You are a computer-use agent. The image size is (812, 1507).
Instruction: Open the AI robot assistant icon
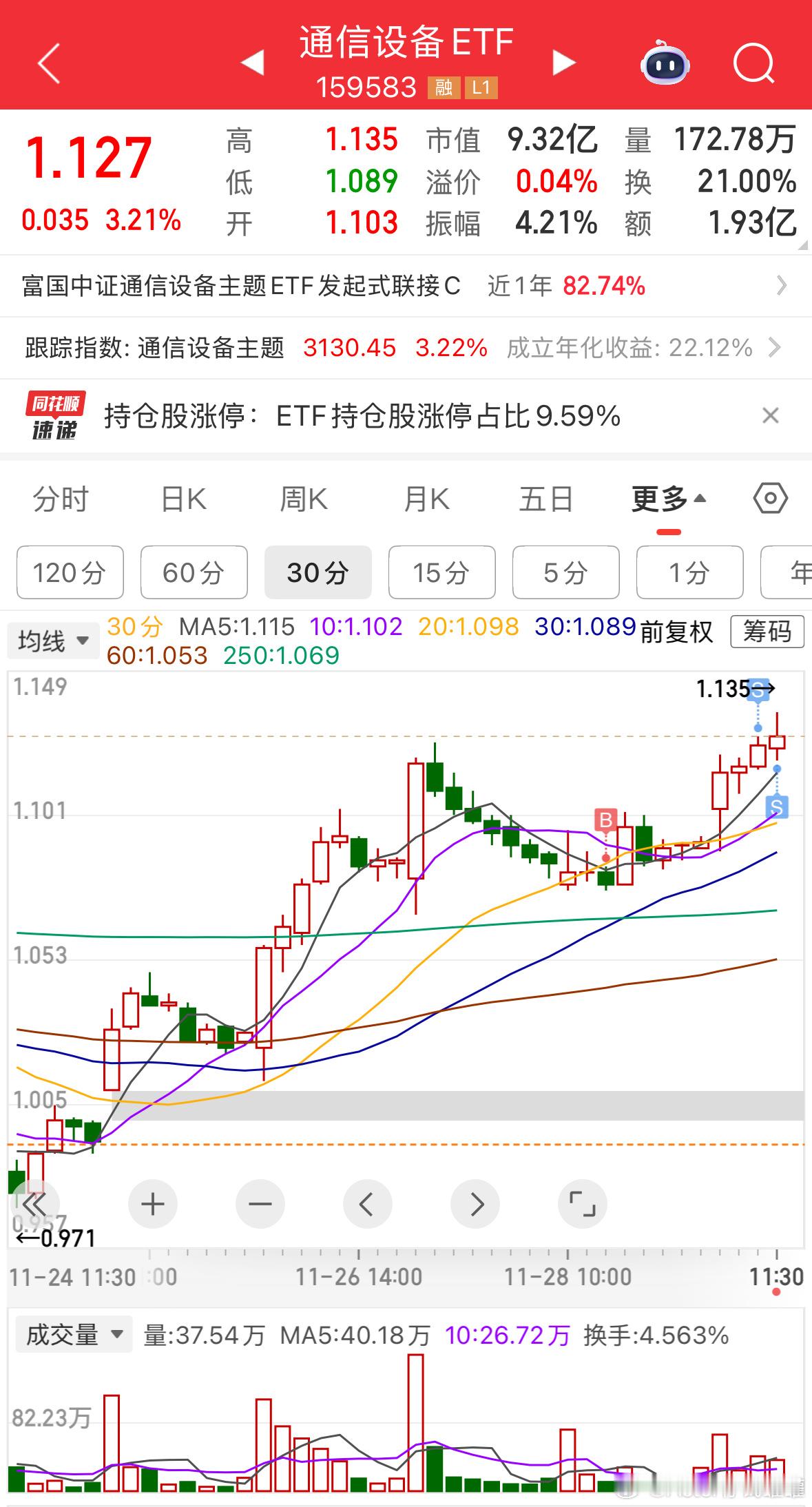(x=663, y=63)
